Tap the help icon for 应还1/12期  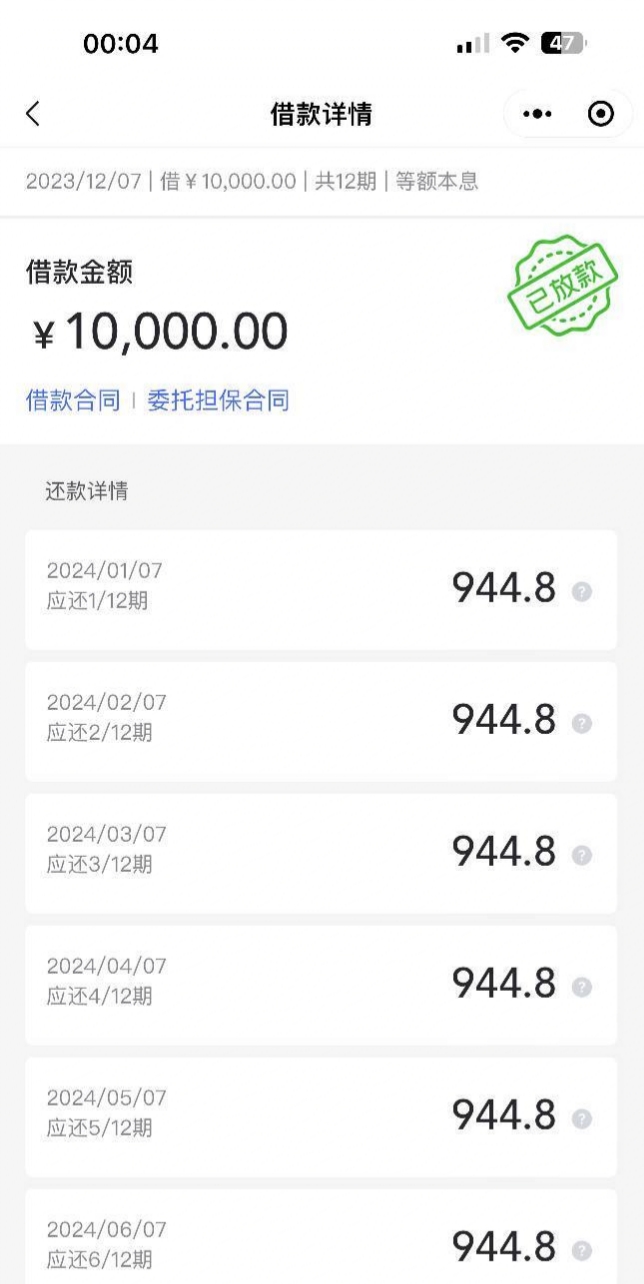(x=582, y=592)
